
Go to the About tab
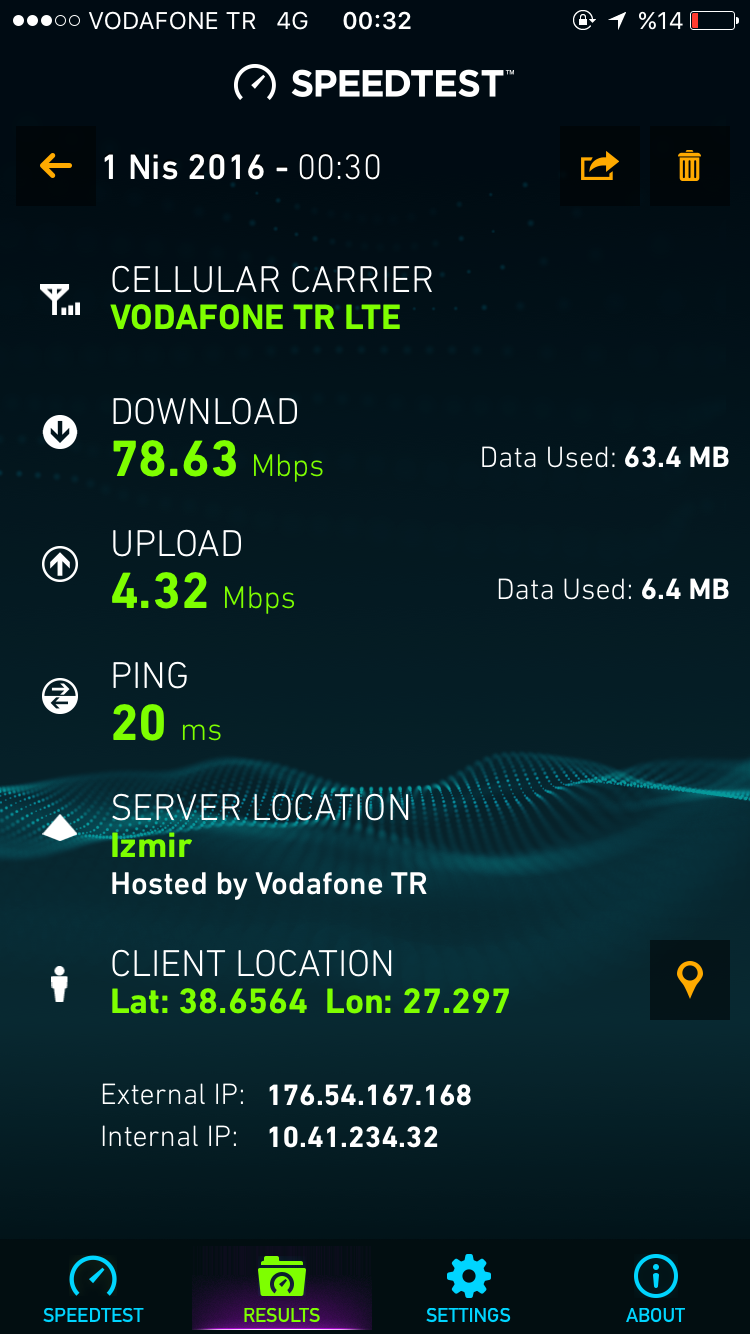(656, 1288)
